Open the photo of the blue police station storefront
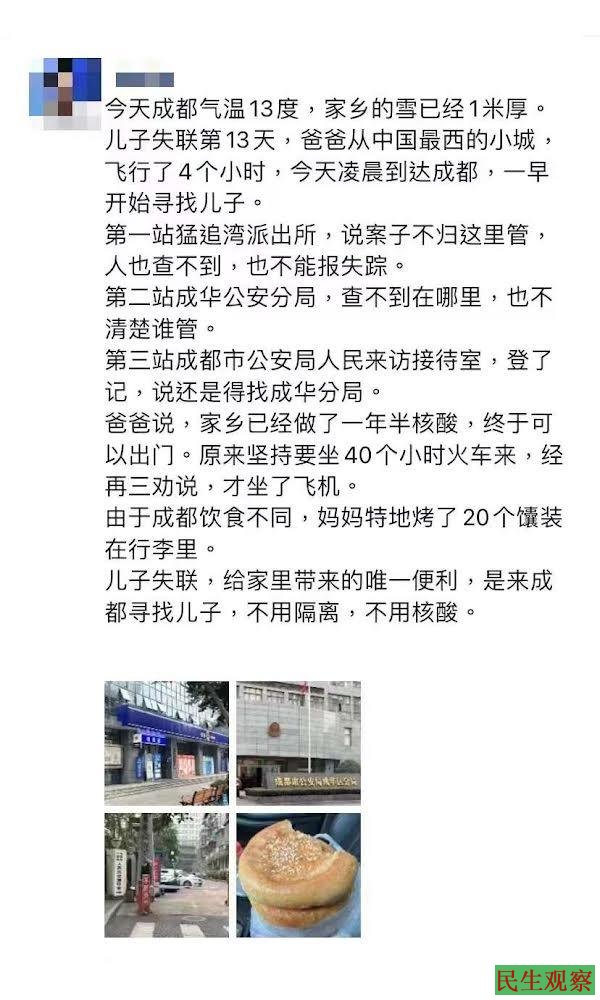This screenshot has height=1000, width=600. click(166, 743)
